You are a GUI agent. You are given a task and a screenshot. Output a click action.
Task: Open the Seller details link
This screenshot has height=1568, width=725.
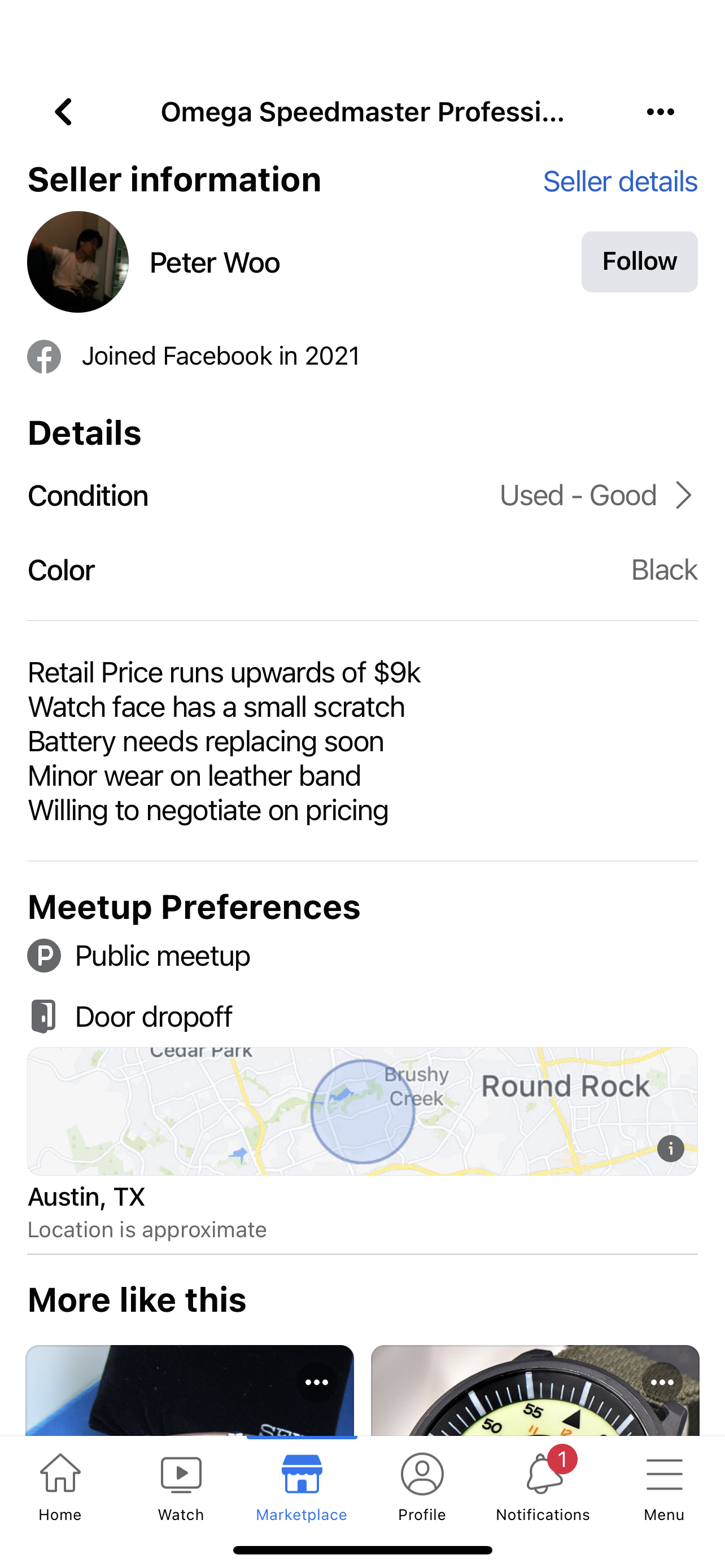coord(619,181)
